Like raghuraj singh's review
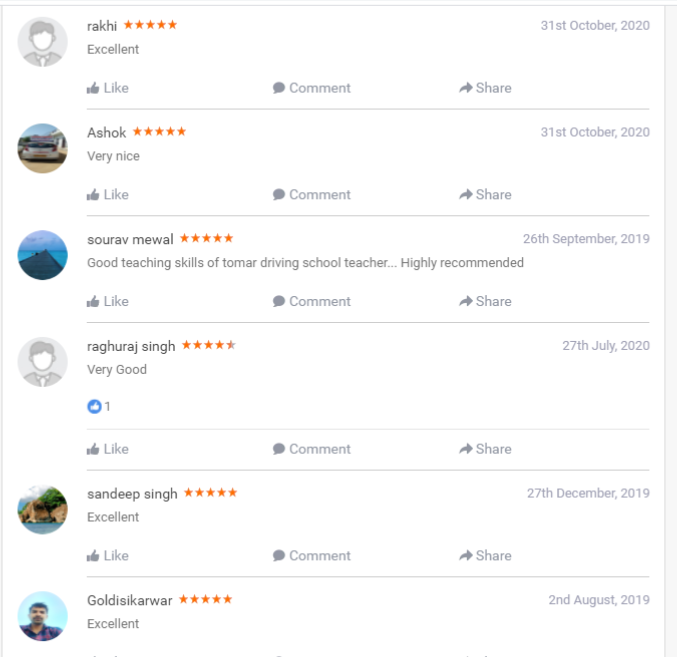677x657 pixels. (107, 449)
